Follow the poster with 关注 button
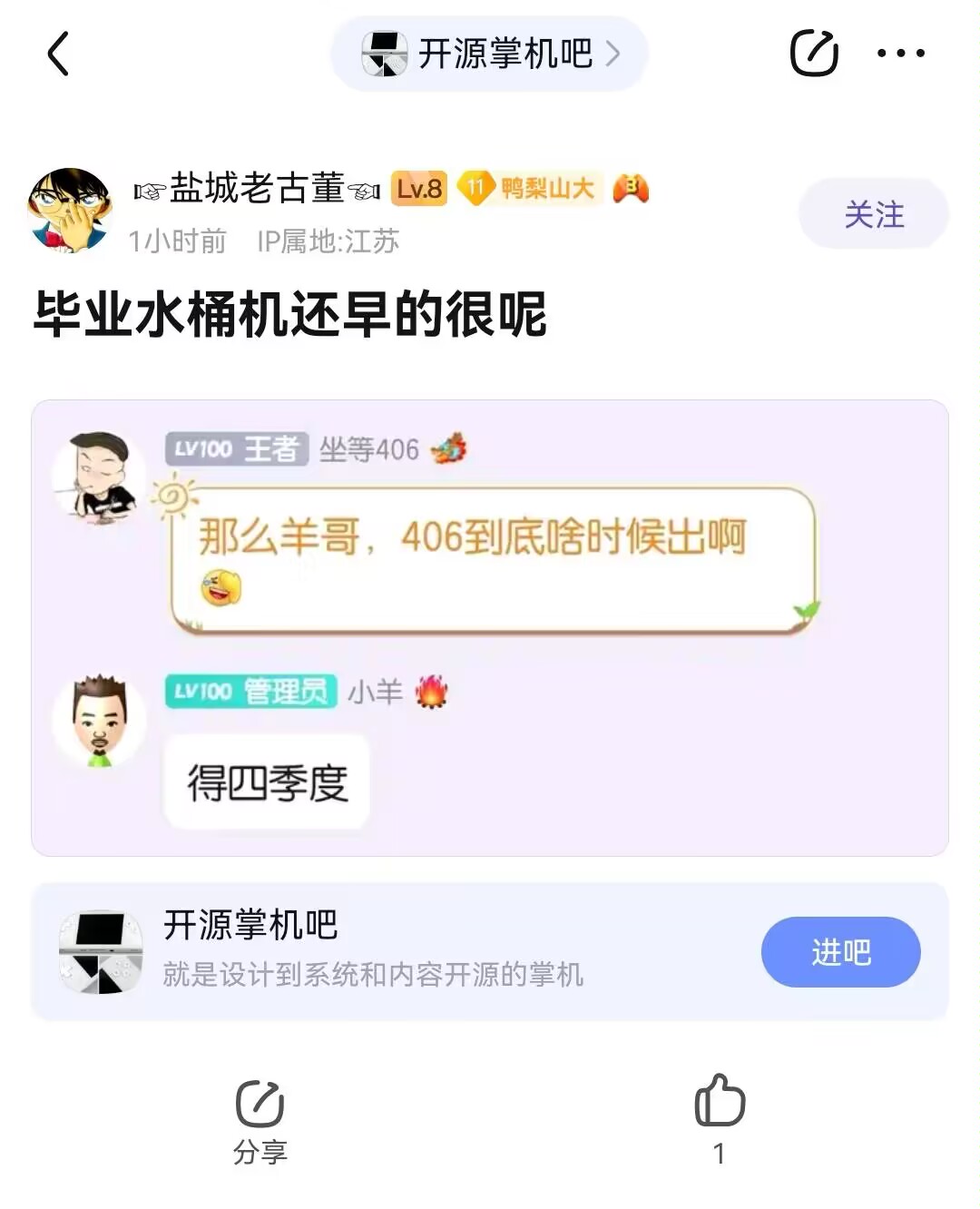Image resolution: width=980 pixels, height=1209 pixels. pos(873,215)
